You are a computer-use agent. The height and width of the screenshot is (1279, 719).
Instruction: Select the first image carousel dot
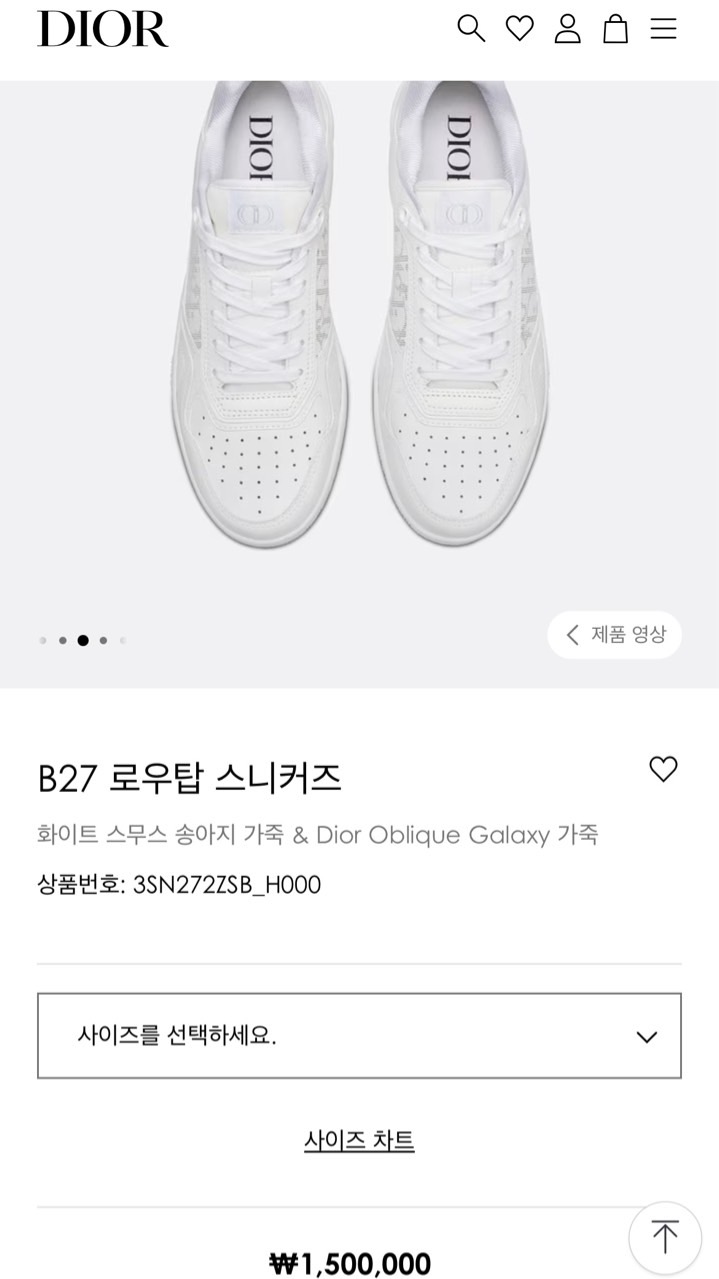coord(43,640)
